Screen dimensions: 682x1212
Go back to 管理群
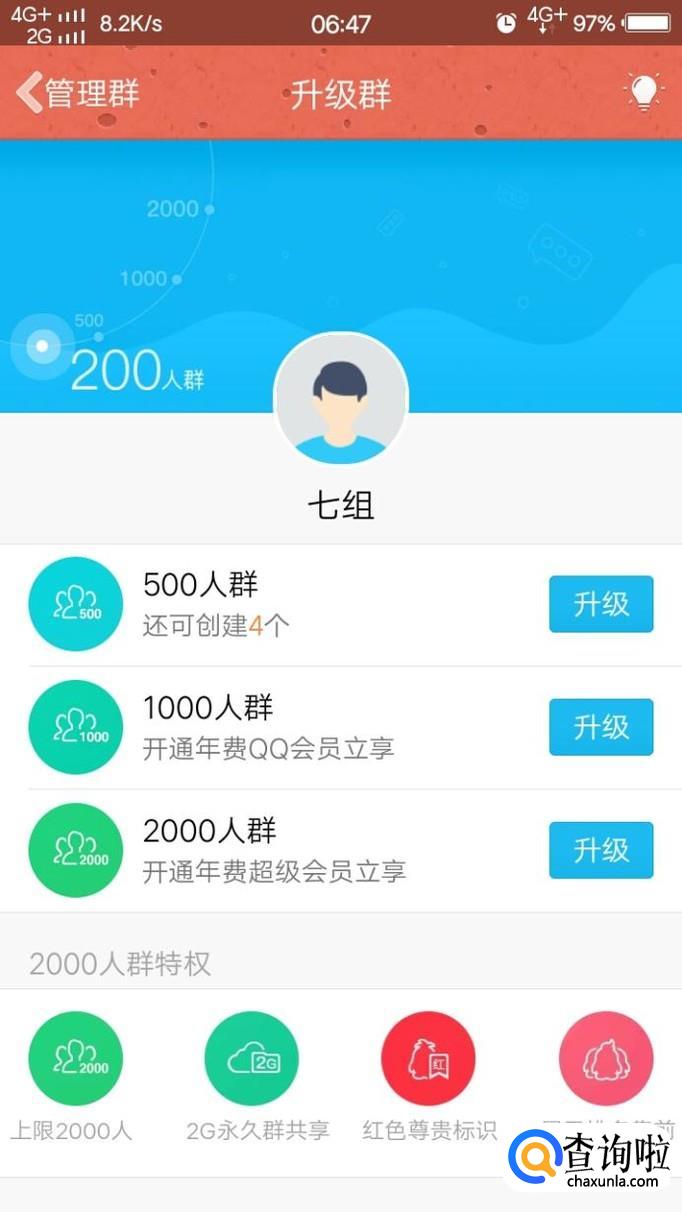click(78, 94)
